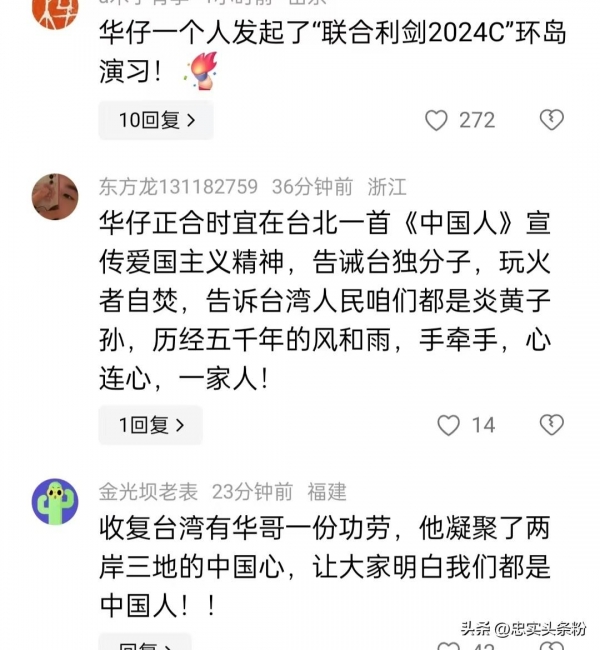Like 东方龙131182759's comment with 14 likes
This screenshot has height=650, width=600.
tap(449, 425)
